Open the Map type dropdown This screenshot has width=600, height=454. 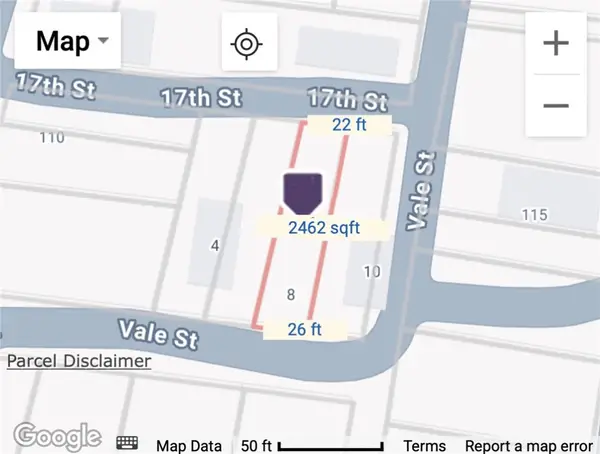point(68,42)
